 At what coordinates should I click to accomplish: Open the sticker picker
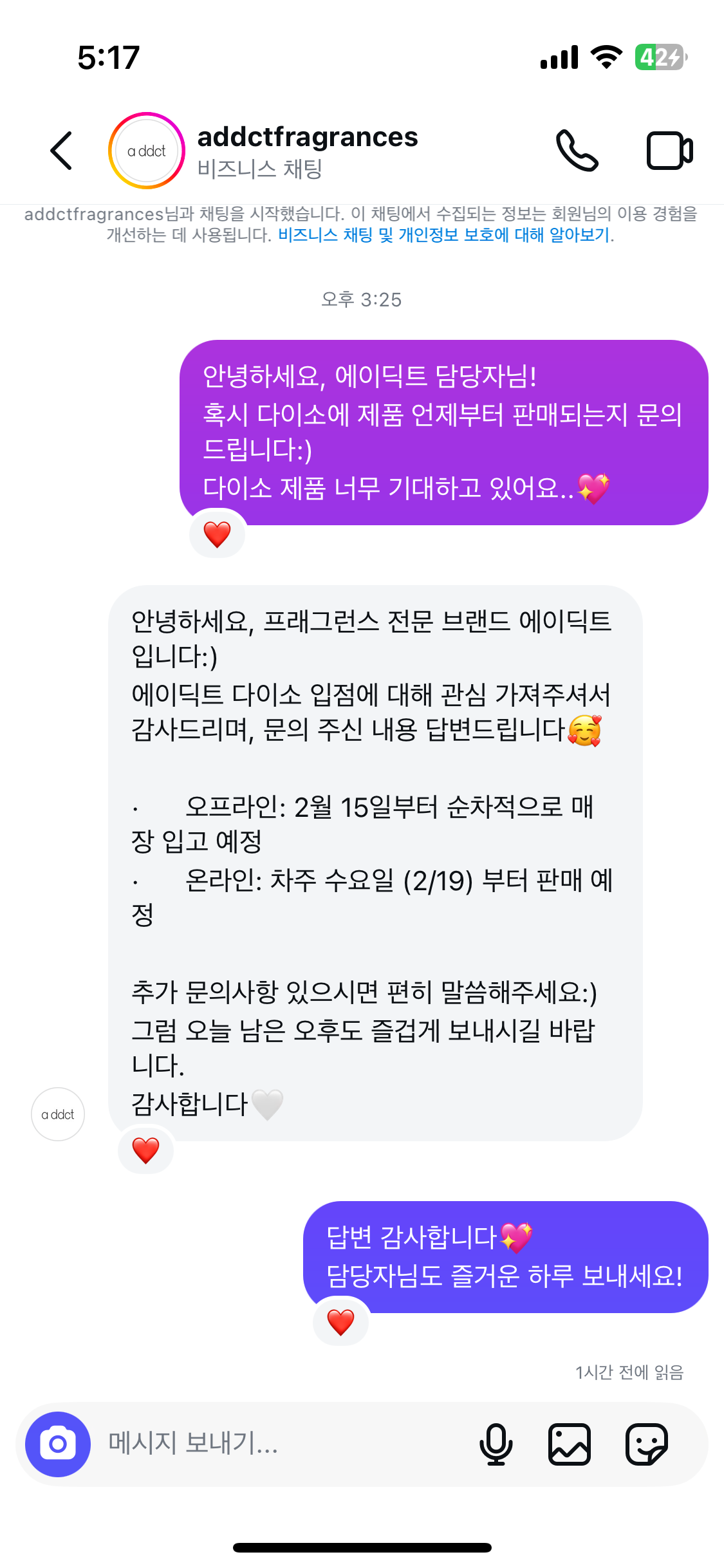pos(646,1444)
